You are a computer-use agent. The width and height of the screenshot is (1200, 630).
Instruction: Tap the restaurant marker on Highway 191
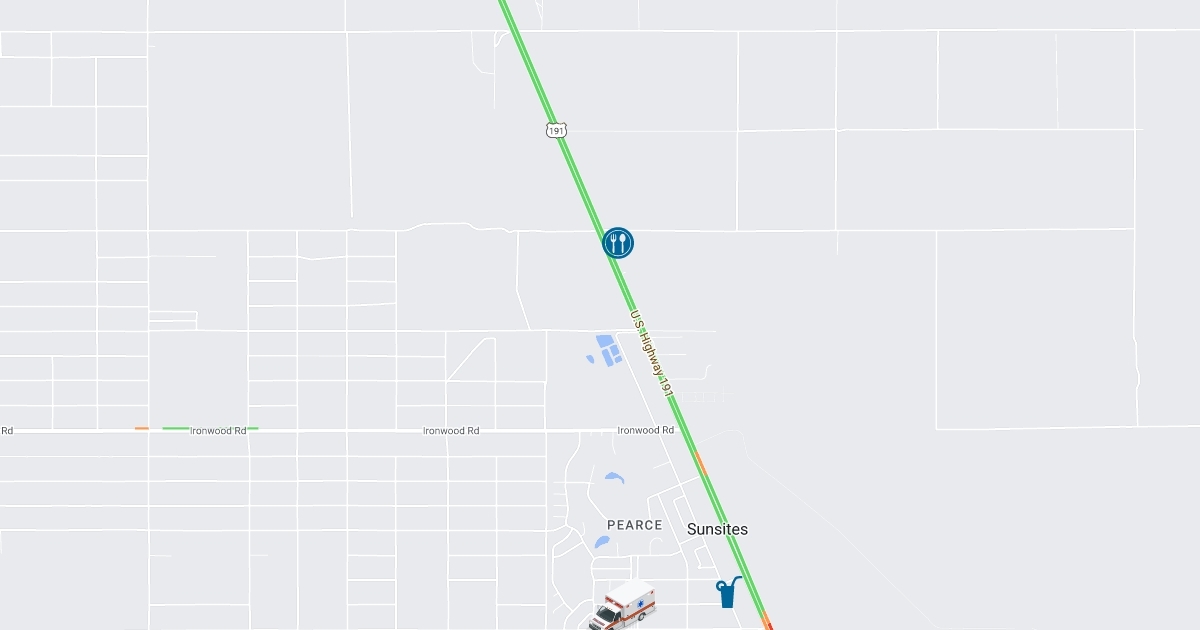click(x=618, y=243)
